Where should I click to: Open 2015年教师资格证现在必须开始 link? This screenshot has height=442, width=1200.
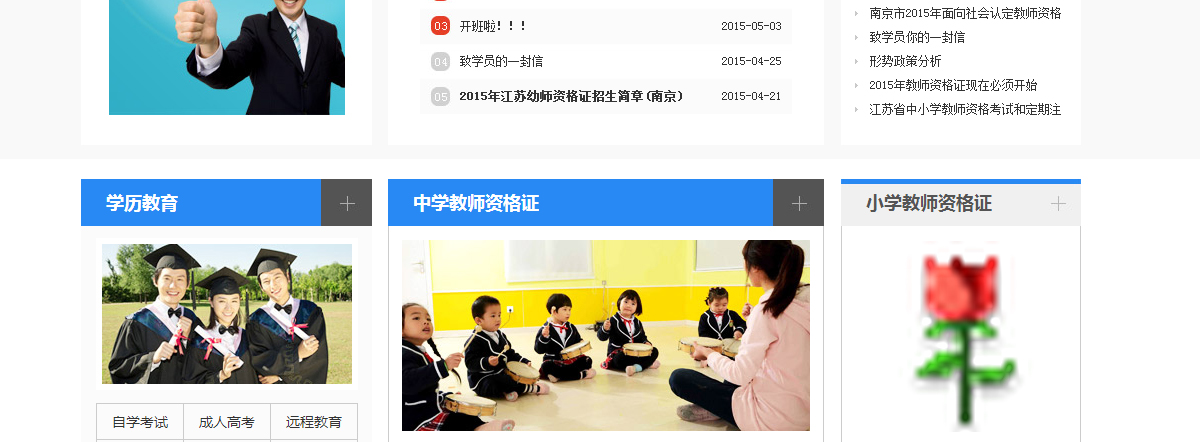tap(953, 85)
